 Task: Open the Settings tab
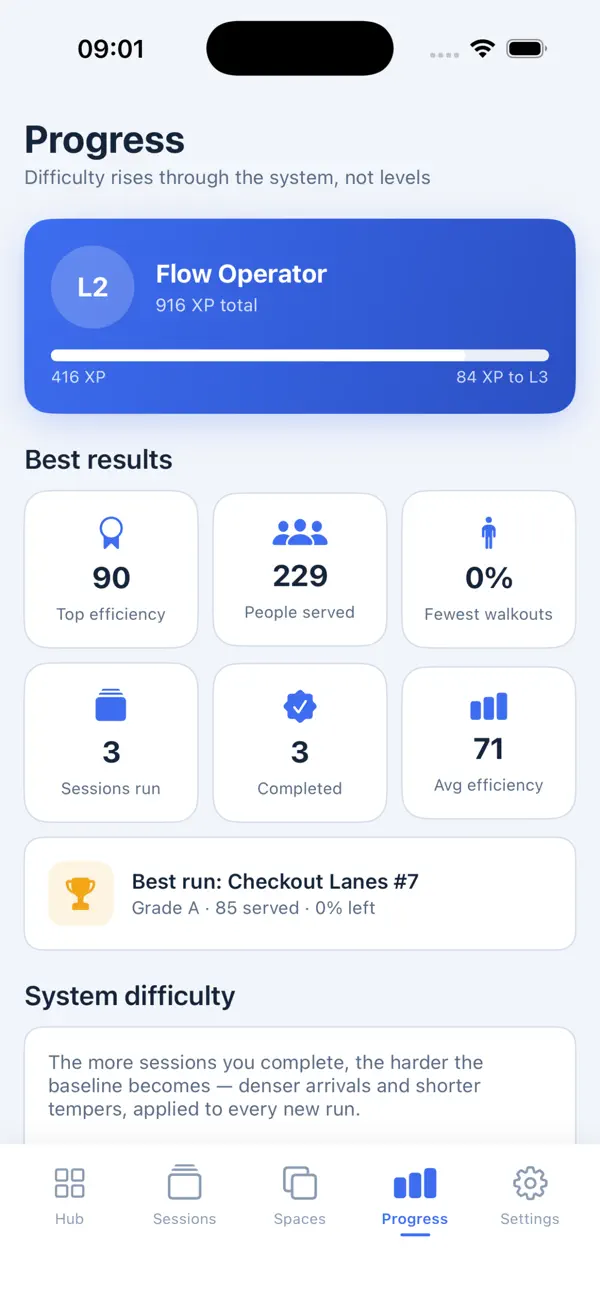click(x=530, y=1196)
